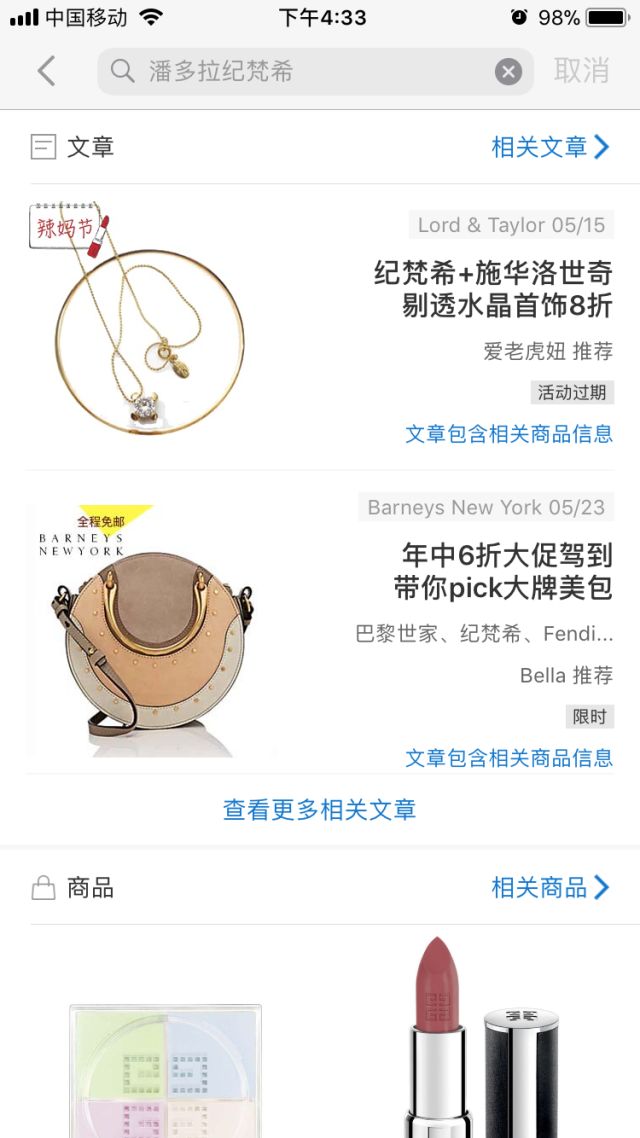Tap 取消 to cancel the search

coord(581,71)
